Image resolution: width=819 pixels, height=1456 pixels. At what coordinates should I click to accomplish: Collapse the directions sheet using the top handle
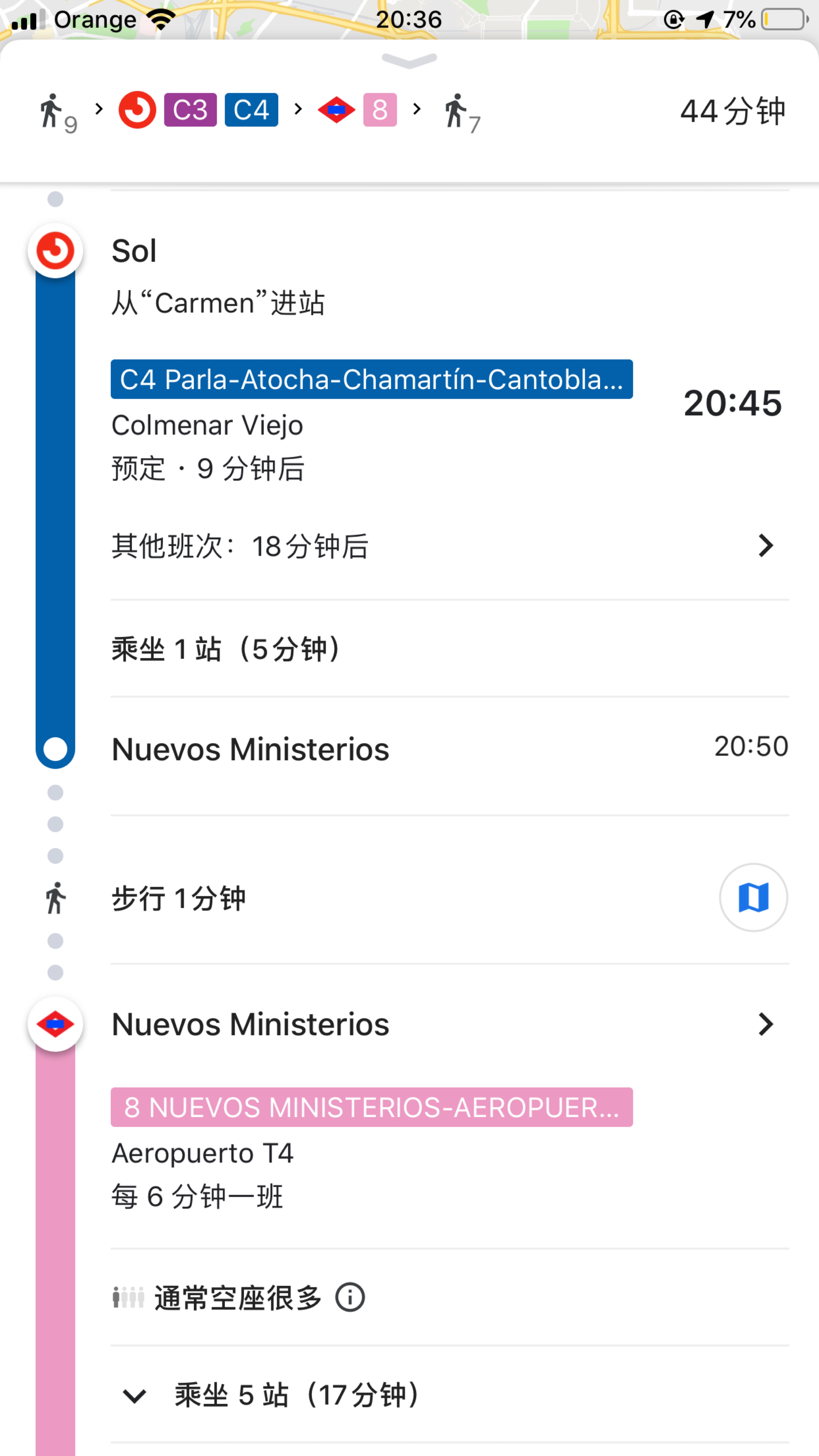(409, 60)
